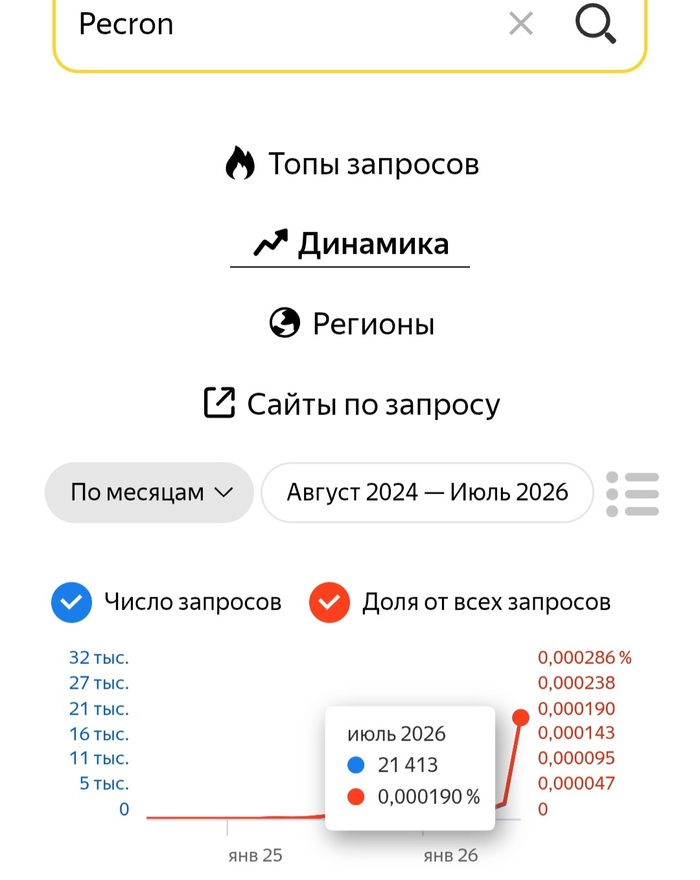Screen dimensions: 700x880
Task: Tap the July 2026 data point on chart
Action: pos(521,717)
